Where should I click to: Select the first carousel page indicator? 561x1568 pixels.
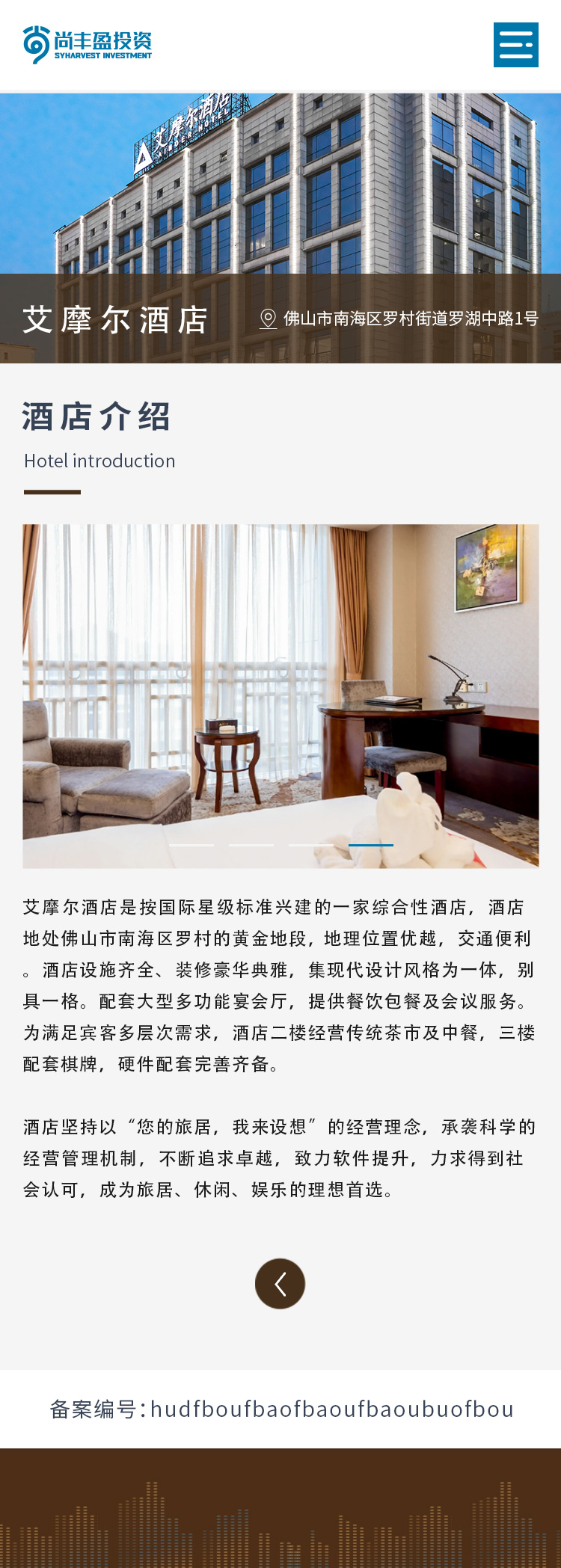pos(191,845)
